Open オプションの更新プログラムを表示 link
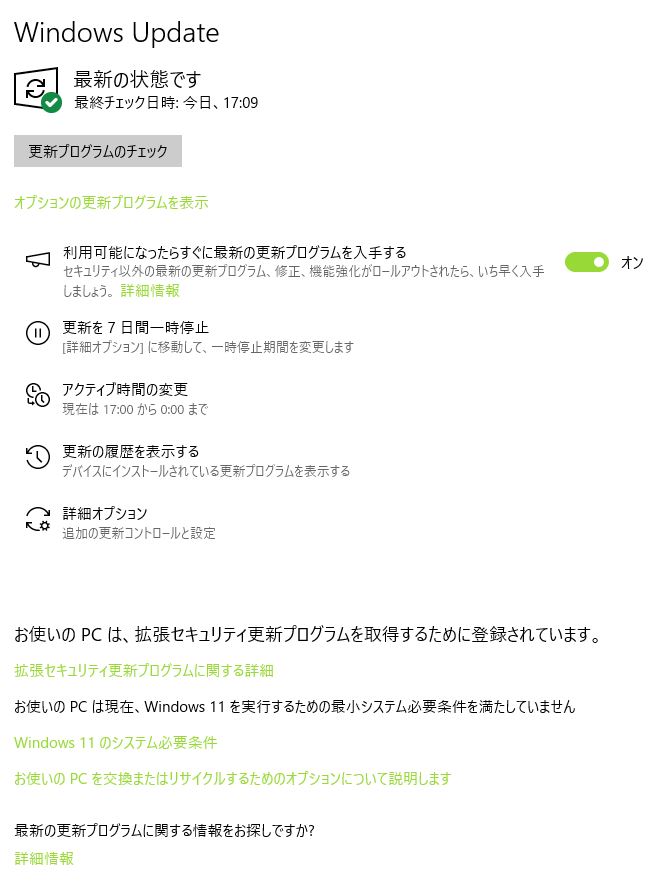The height and width of the screenshot is (881, 666). point(111,202)
